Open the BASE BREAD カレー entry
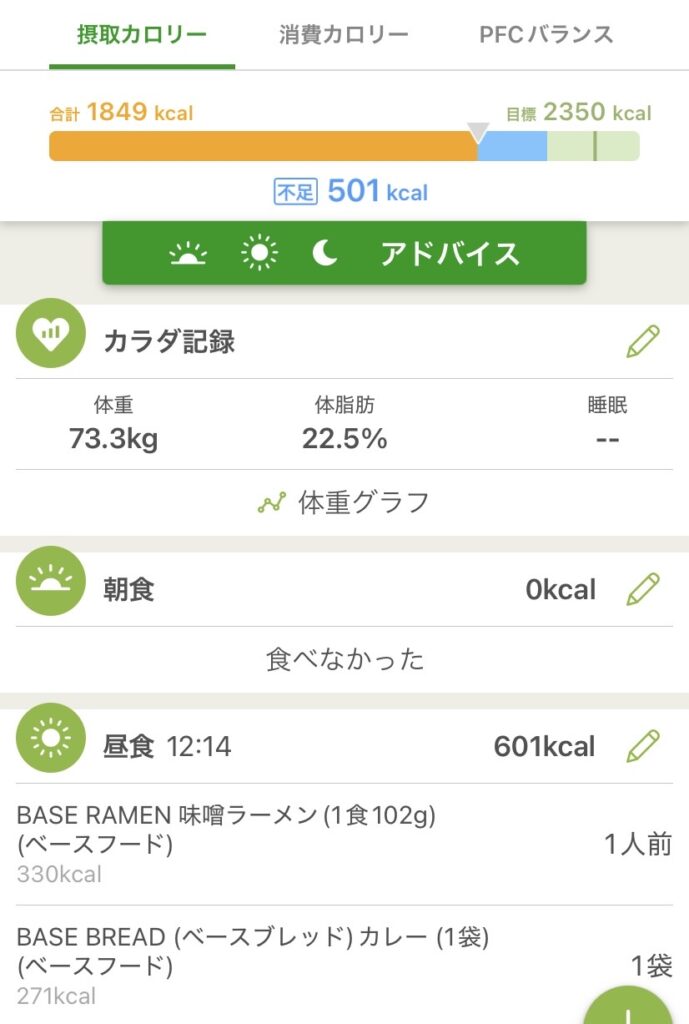 coord(300,965)
